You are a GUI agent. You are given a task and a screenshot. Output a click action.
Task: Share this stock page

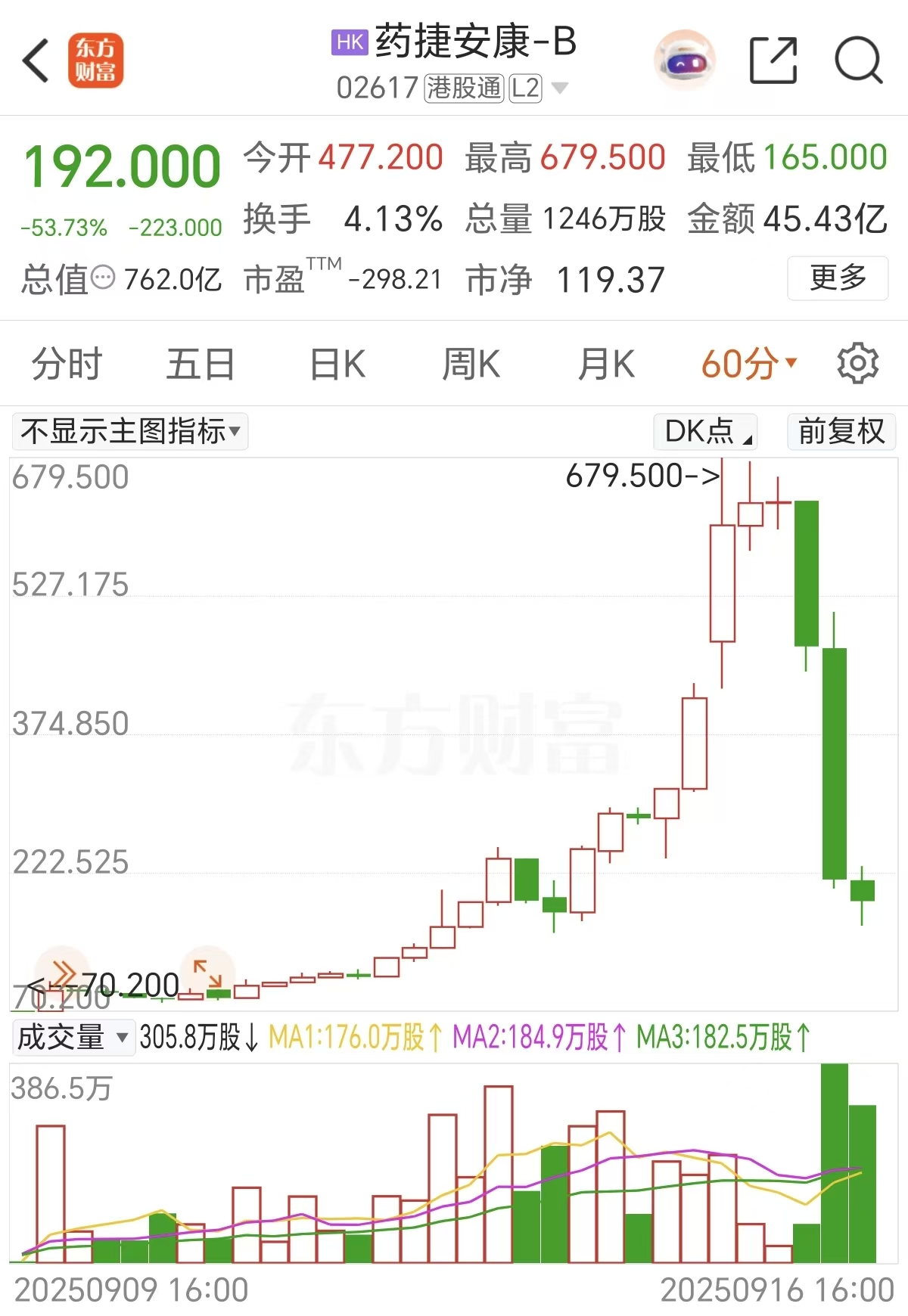[x=773, y=61]
